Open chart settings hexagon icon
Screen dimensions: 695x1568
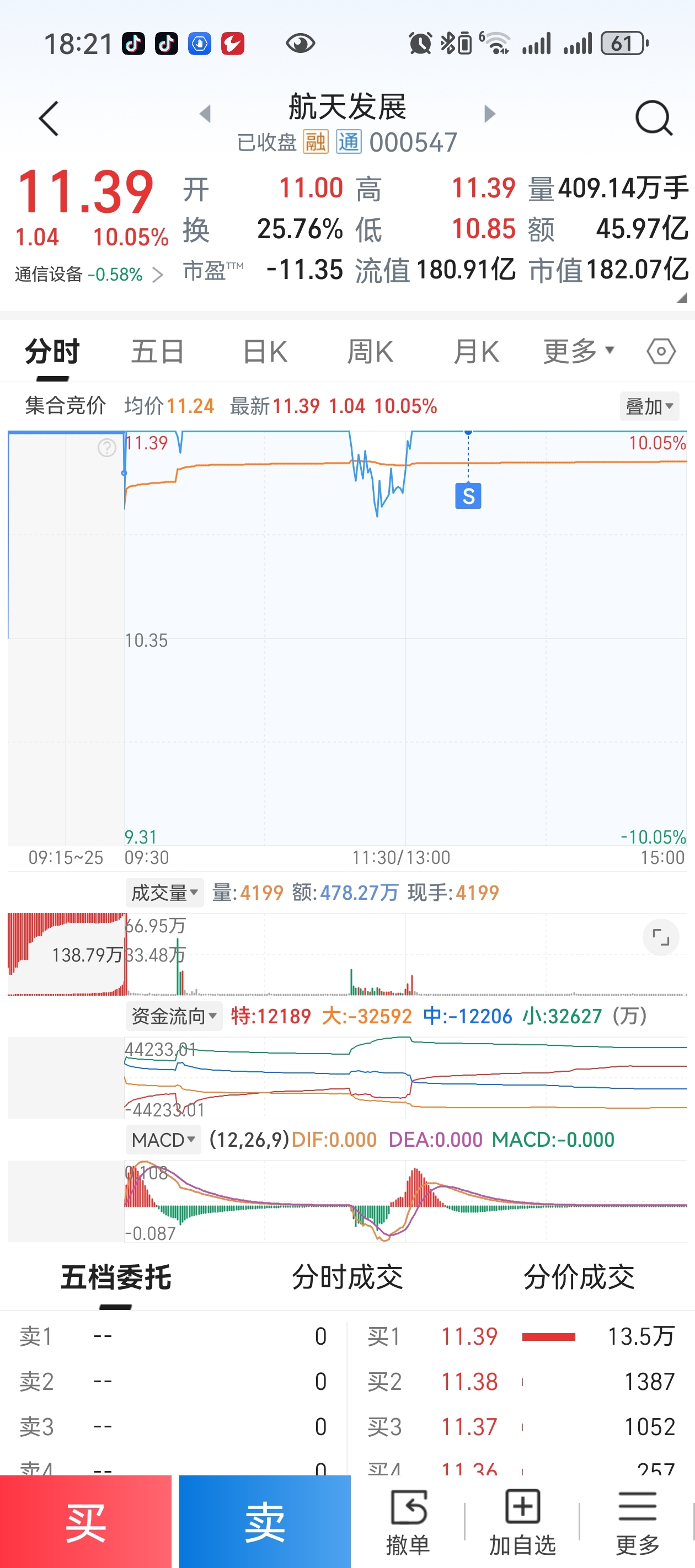click(x=661, y=352)
